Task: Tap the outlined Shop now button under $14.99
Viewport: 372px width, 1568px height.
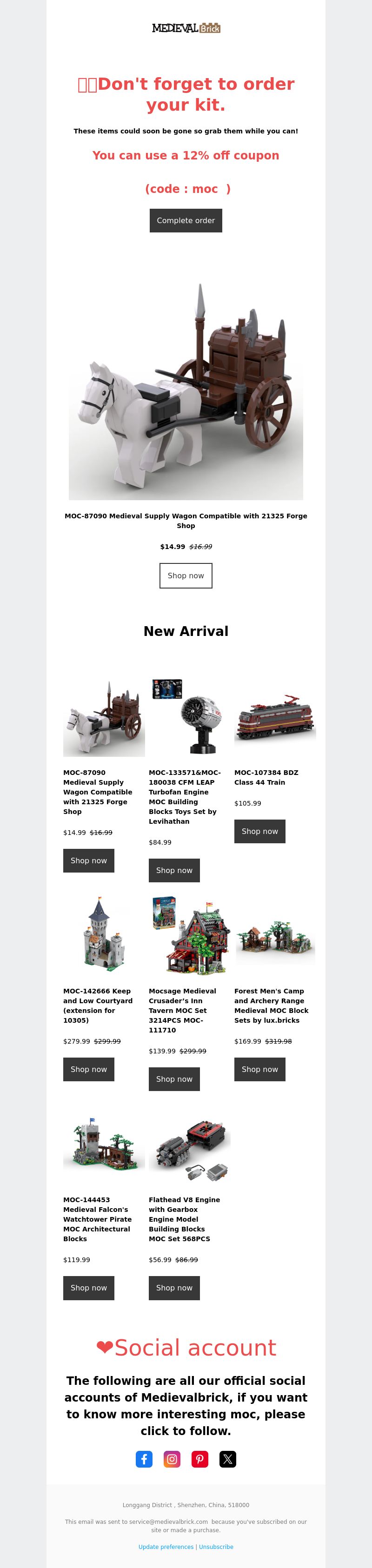Action: (186, 575)
